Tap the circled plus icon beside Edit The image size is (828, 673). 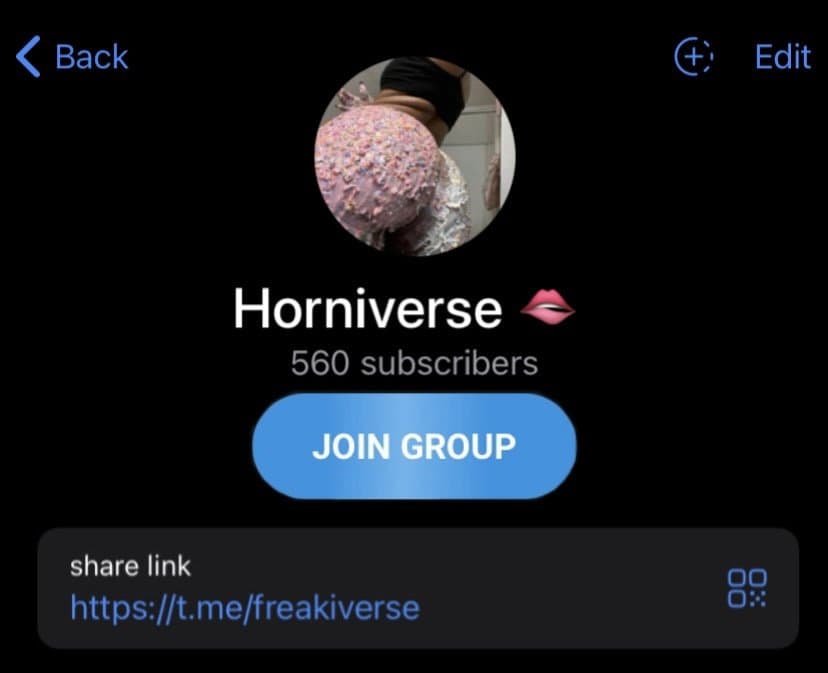(x=694, y=57)
